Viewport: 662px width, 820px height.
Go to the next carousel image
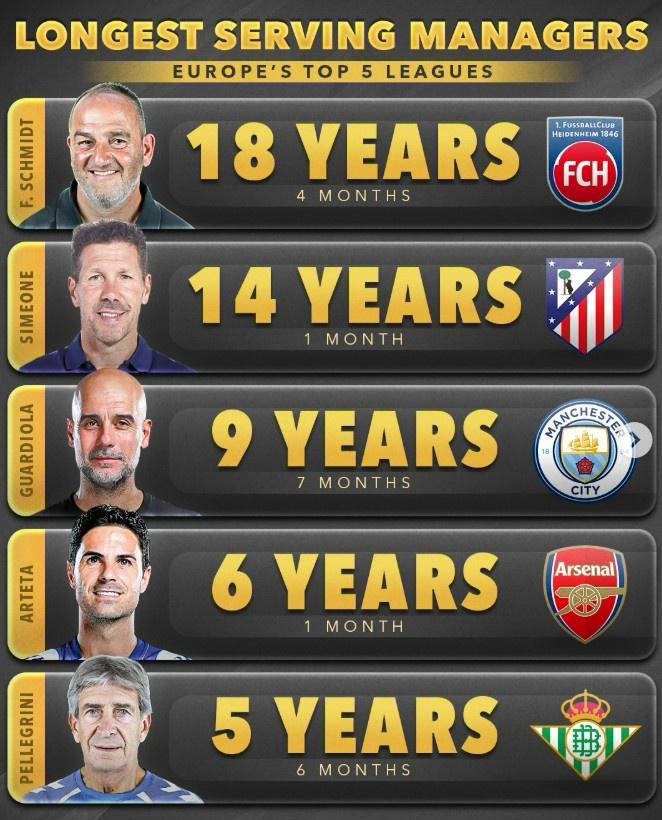pos(639,437)
